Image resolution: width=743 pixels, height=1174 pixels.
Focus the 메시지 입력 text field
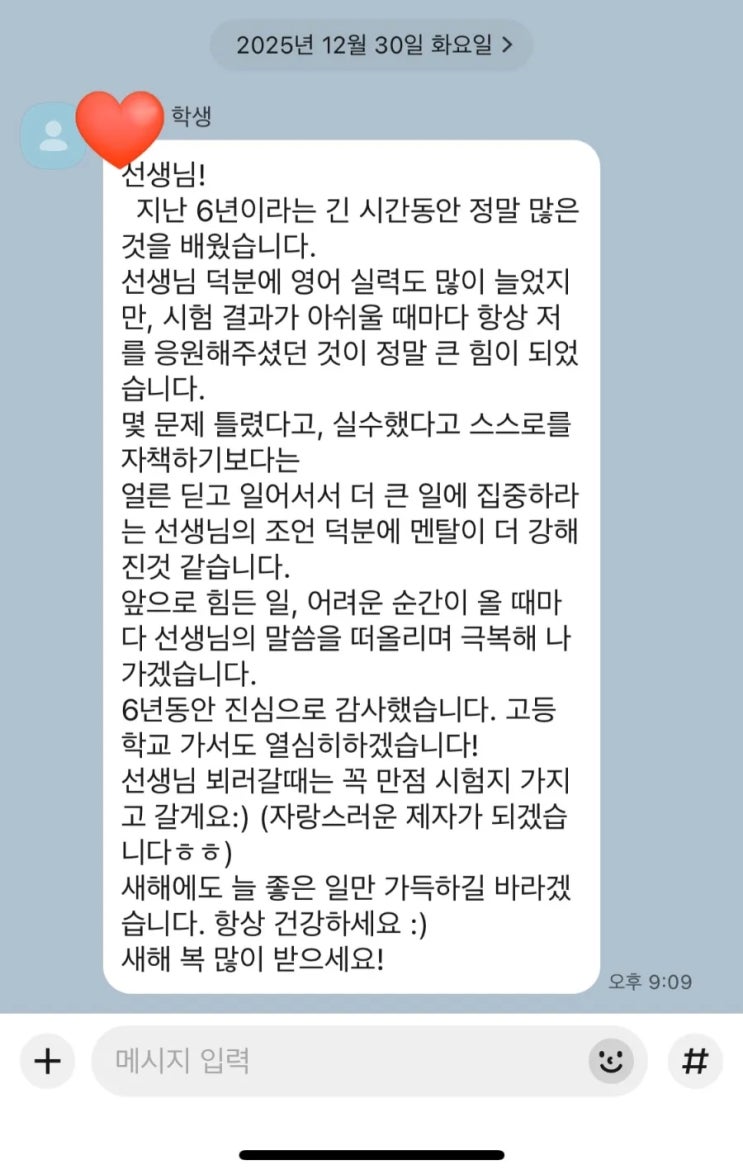(340, 1061)
